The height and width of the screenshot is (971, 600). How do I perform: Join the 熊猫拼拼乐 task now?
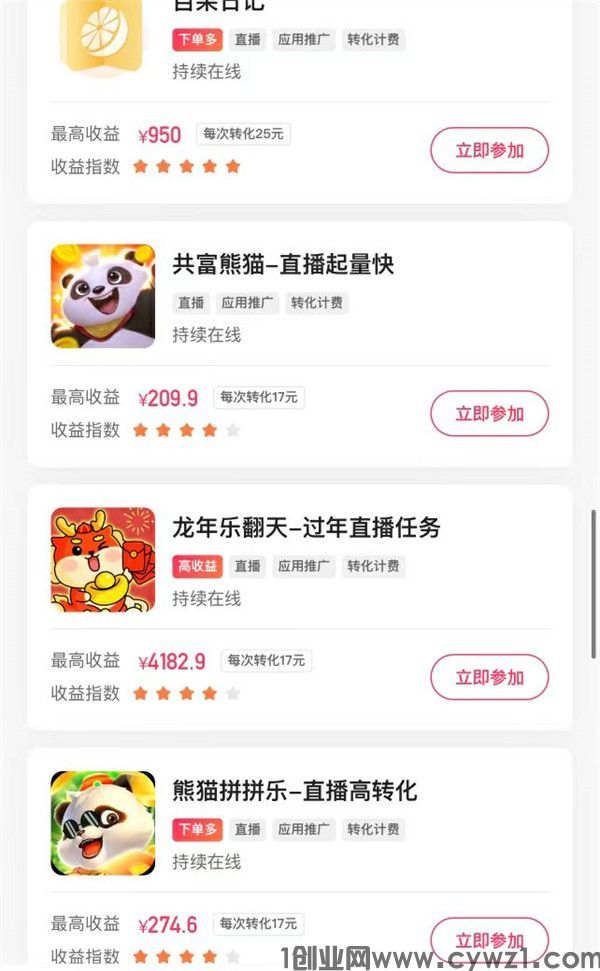point(489,939)
